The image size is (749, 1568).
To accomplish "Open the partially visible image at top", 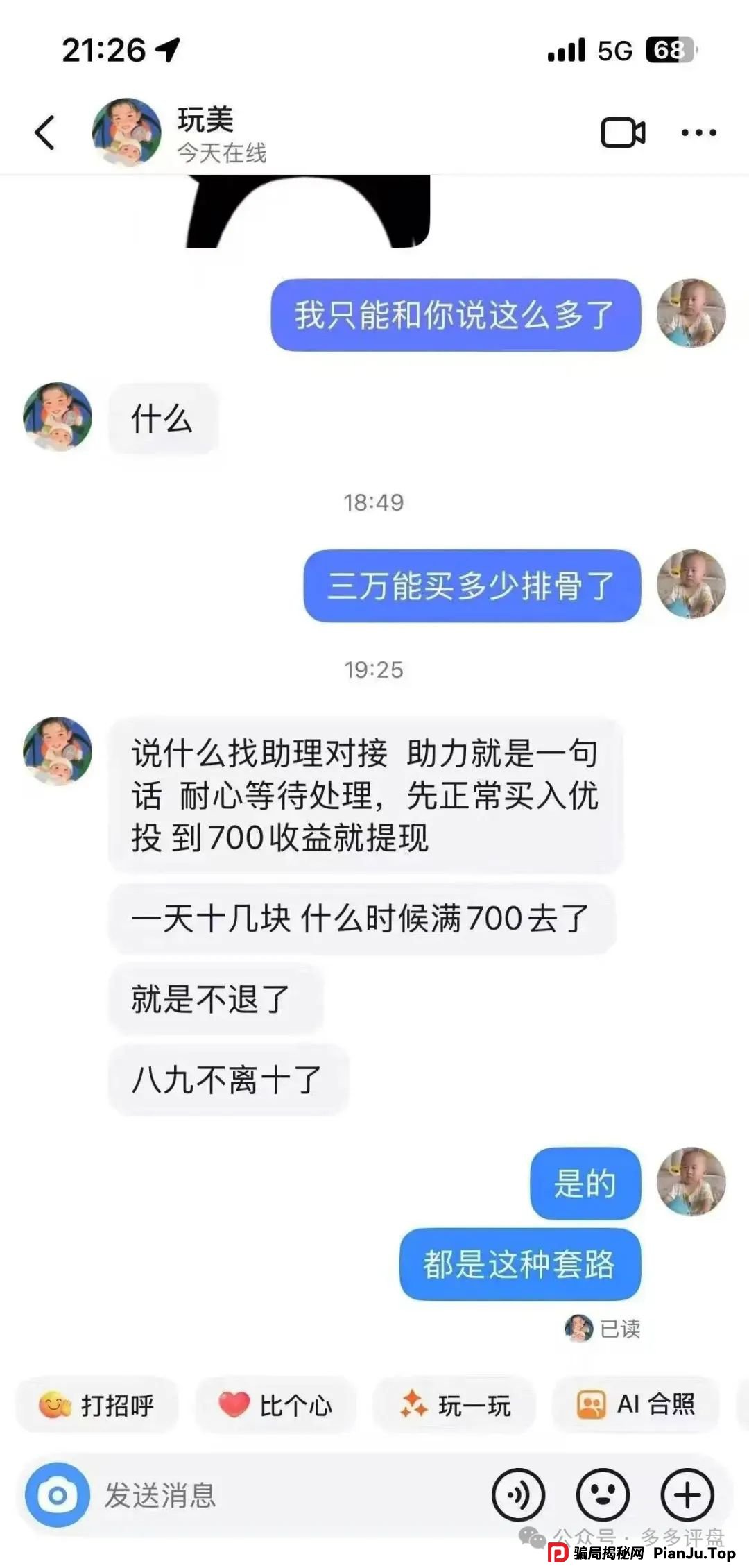I will [x=309, y=212].
